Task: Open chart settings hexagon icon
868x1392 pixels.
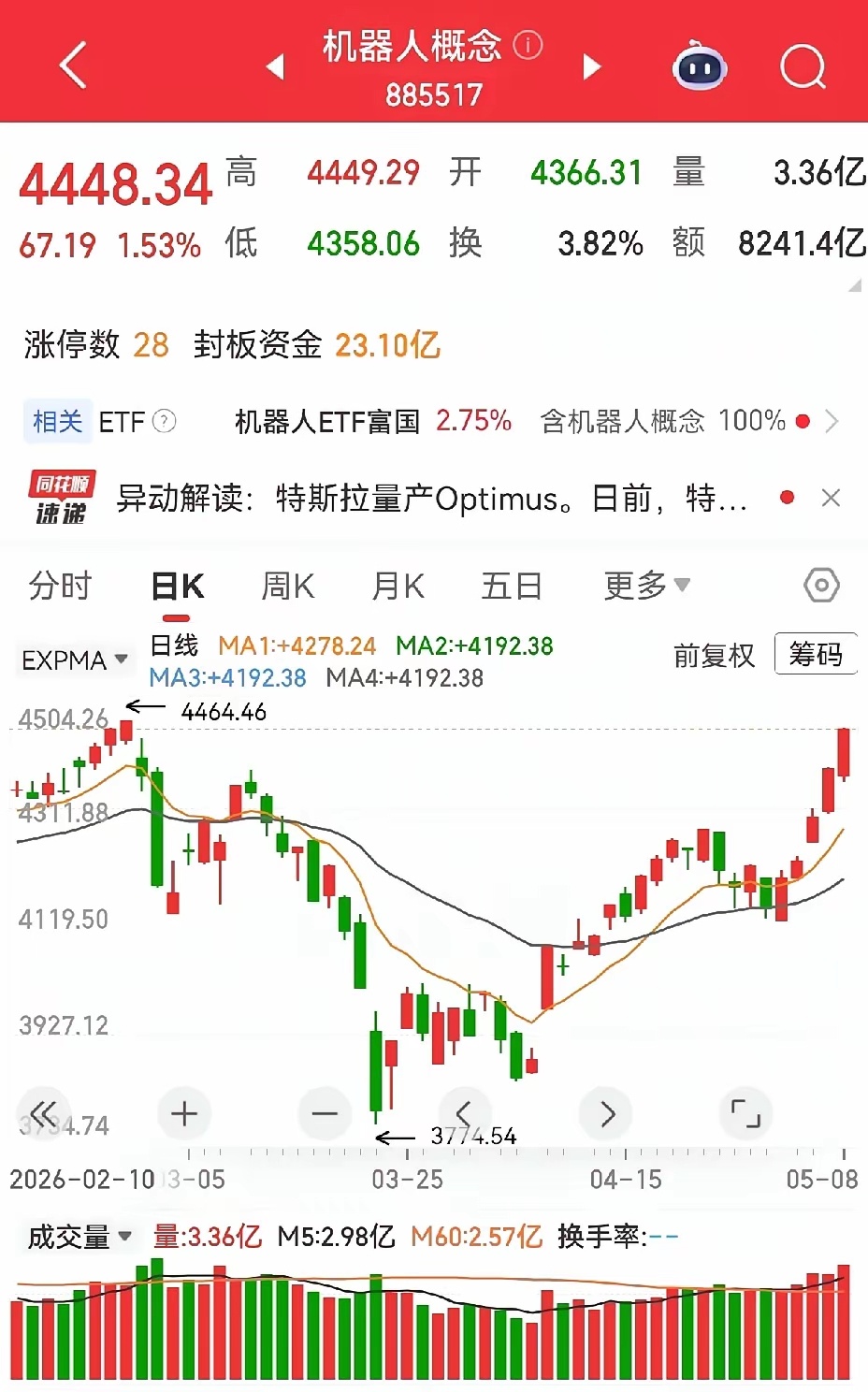Action: (821, 586)
